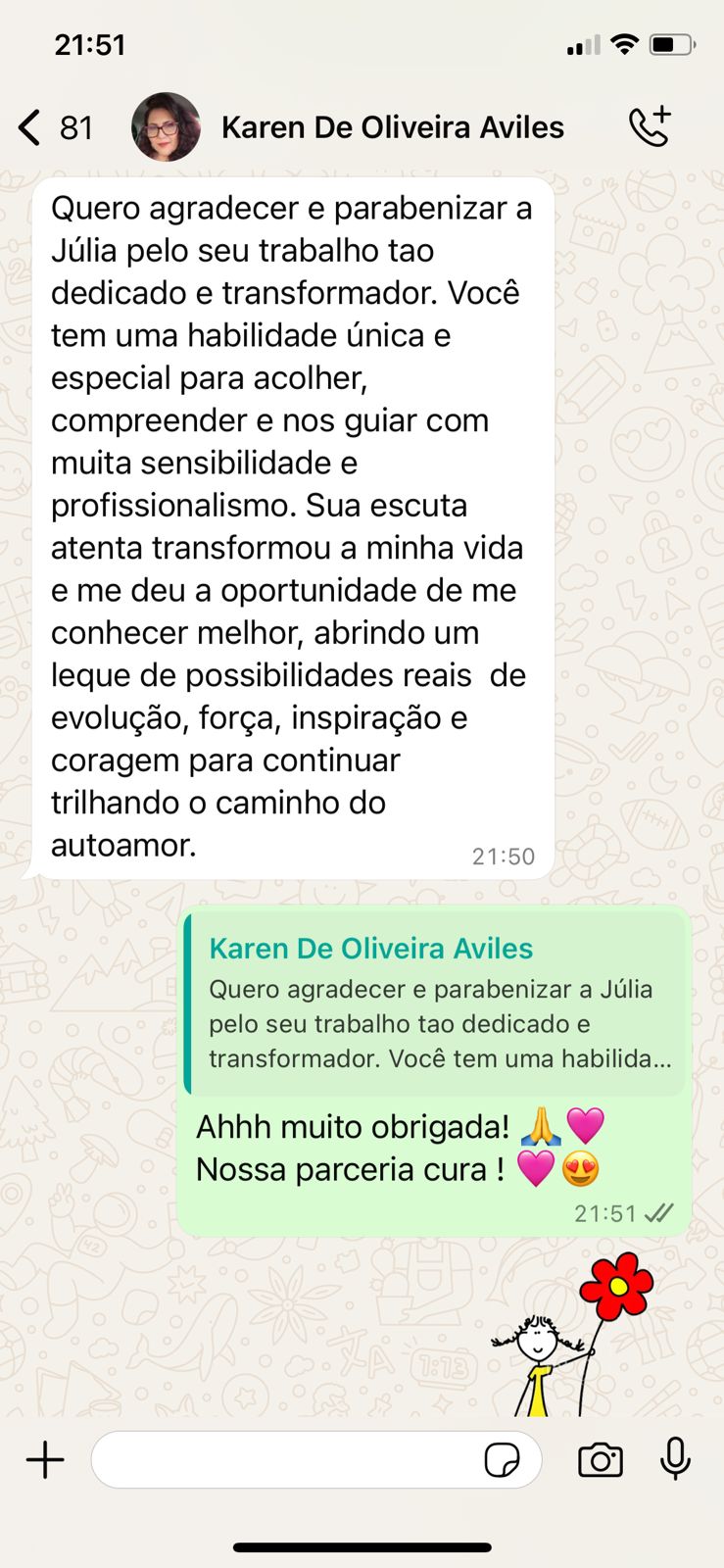Image resolution: width=724 pixels, height=1568 pixels.
Task: Open Karen De Oliveira Aviles's profile picture
Action: 167,125
